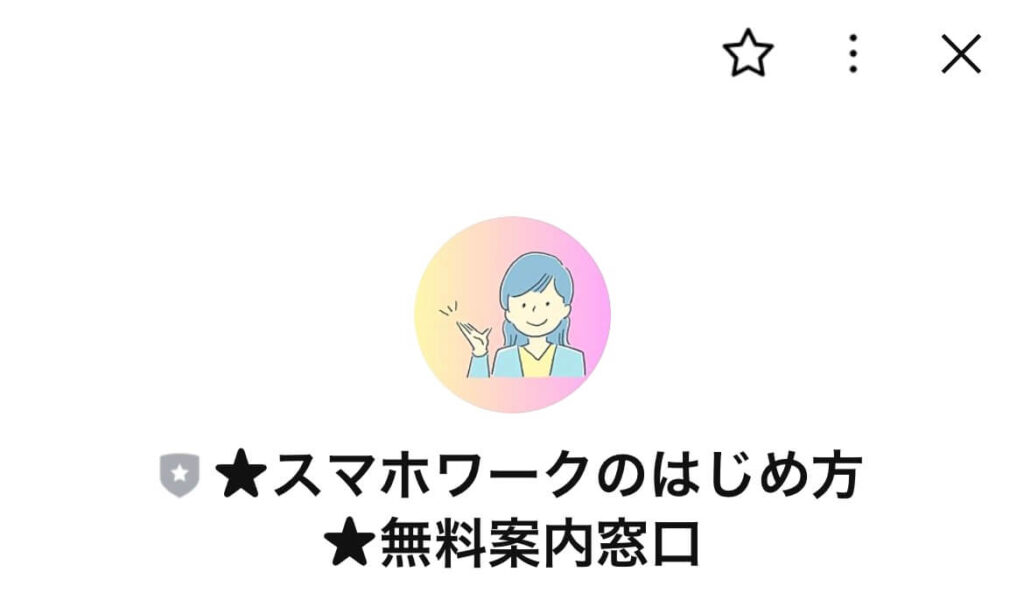Close the profile screen
This screenshot has height=593, width=1024.
[x=961, y=55]
